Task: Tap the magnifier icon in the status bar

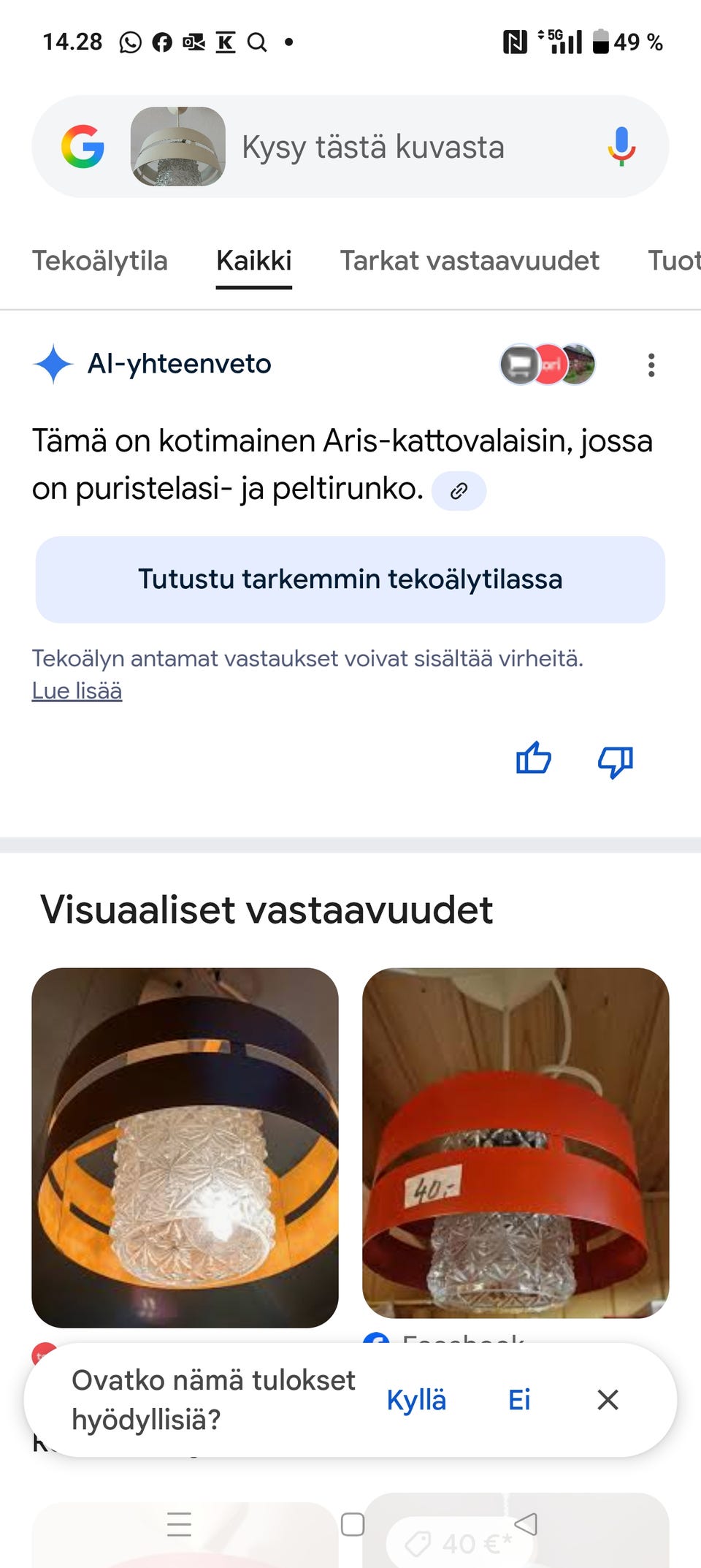Action: pos(258,42)
